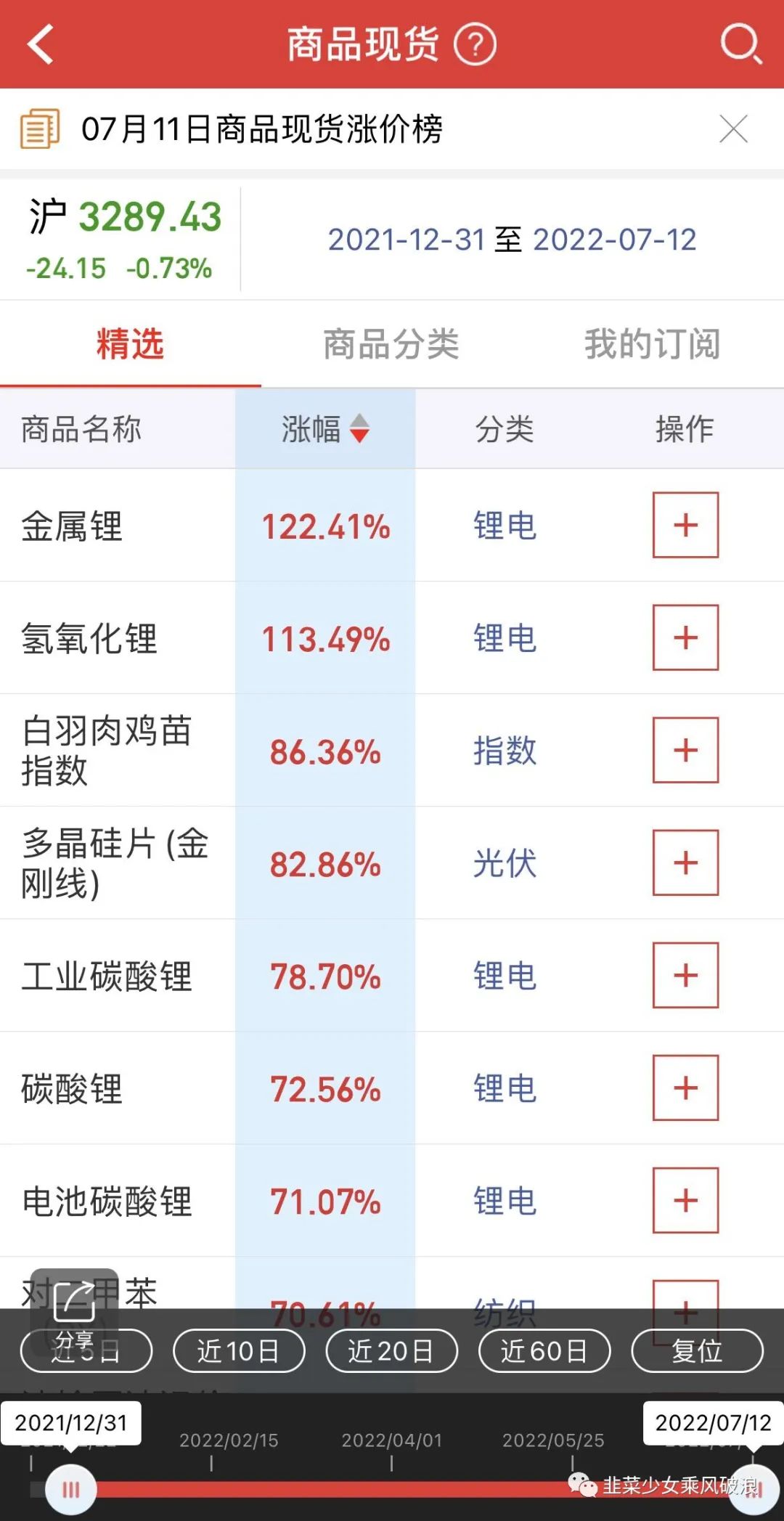784x1521 pixels.
Task: Subscribe to 白羽肉鸡苗指数 via plus button
Action: (x=685, y=750)
